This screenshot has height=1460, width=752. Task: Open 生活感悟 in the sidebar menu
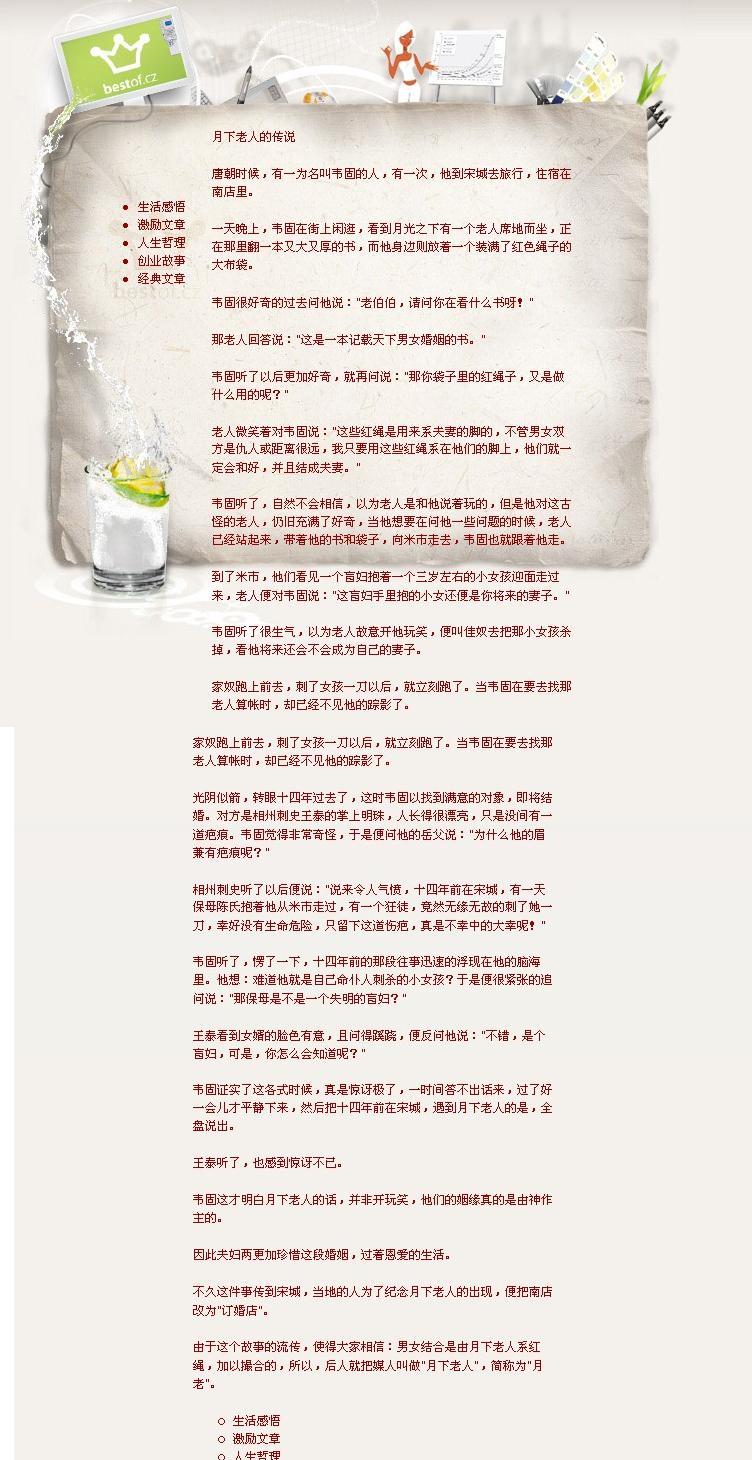point(161,207)
